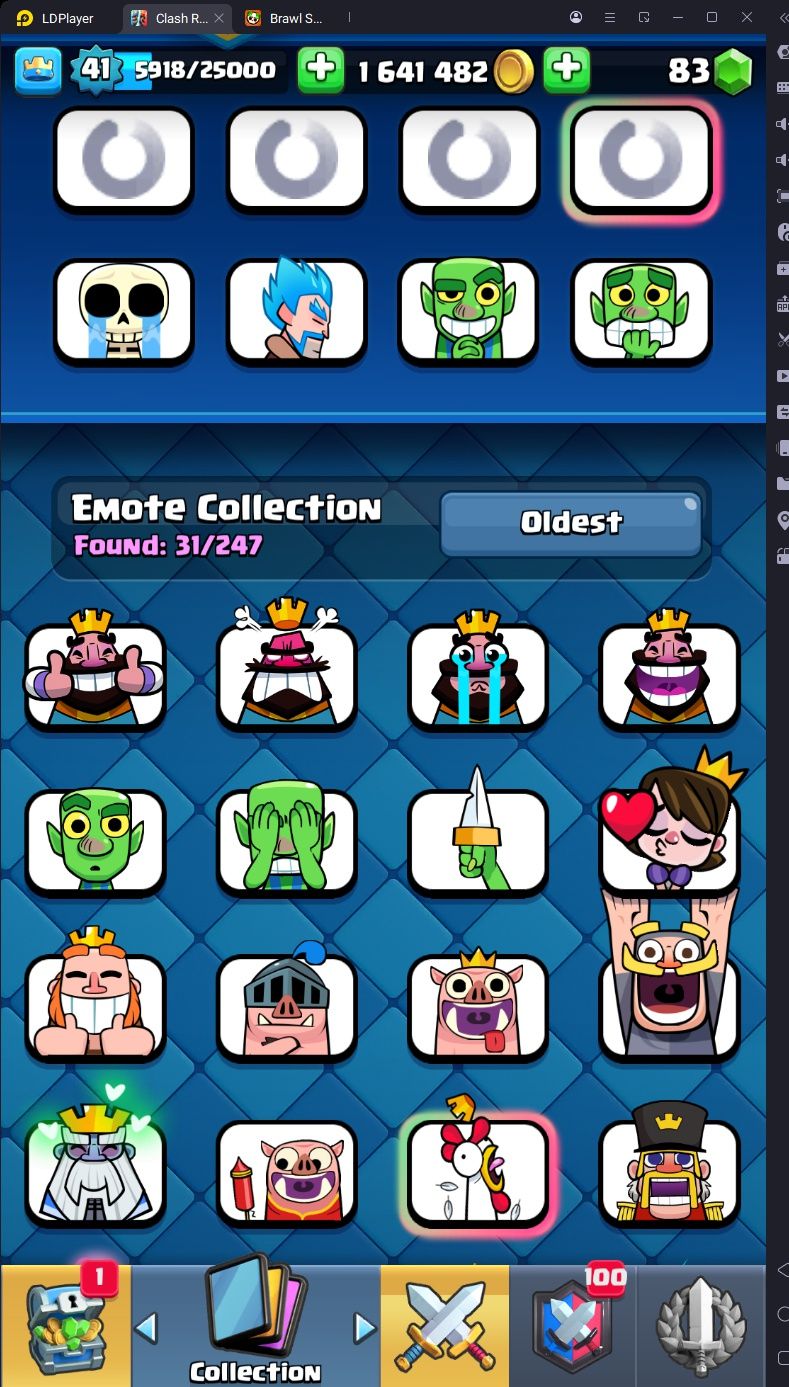This screenshot has height=1387, width=789.
Task: Pick the princess blowing kiss emote
Action: [669, 832]
